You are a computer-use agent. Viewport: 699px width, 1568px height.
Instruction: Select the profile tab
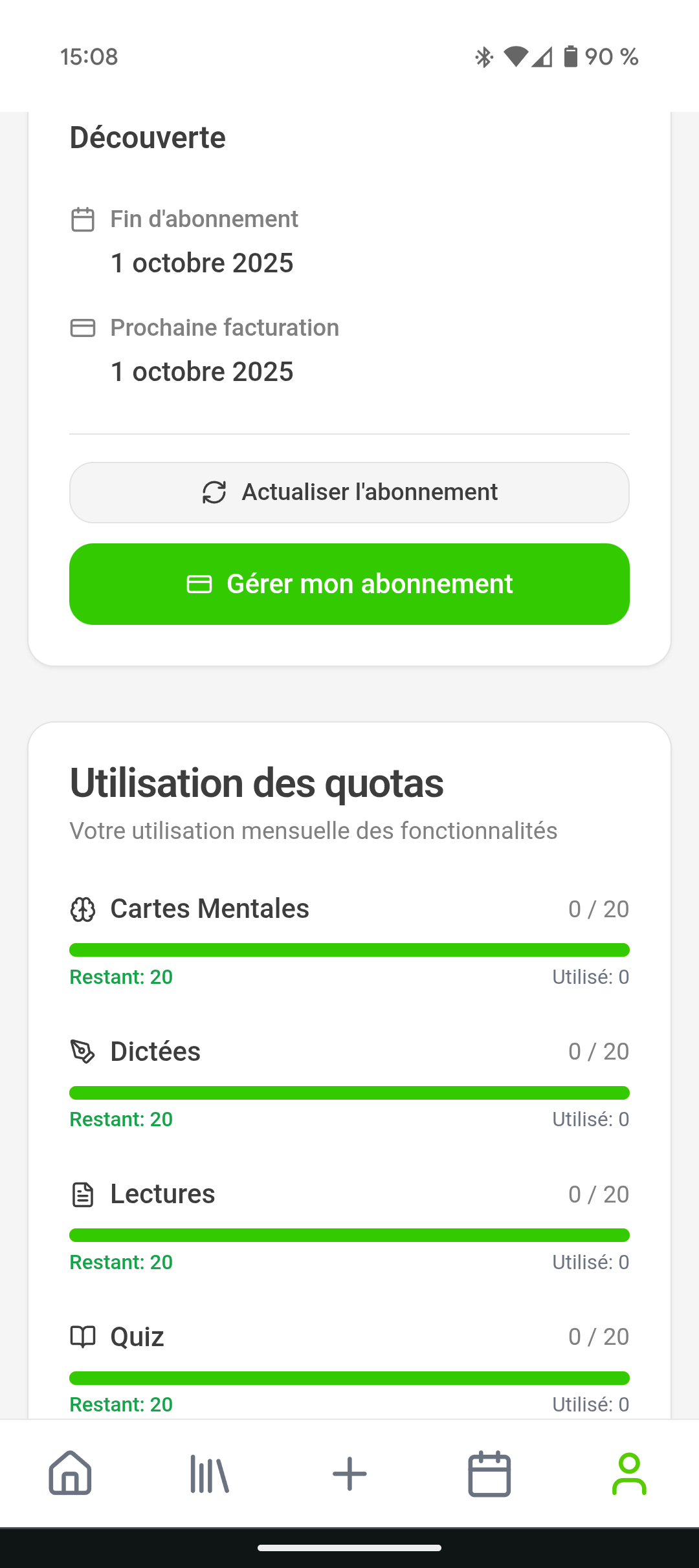(x=629, y=1473)
